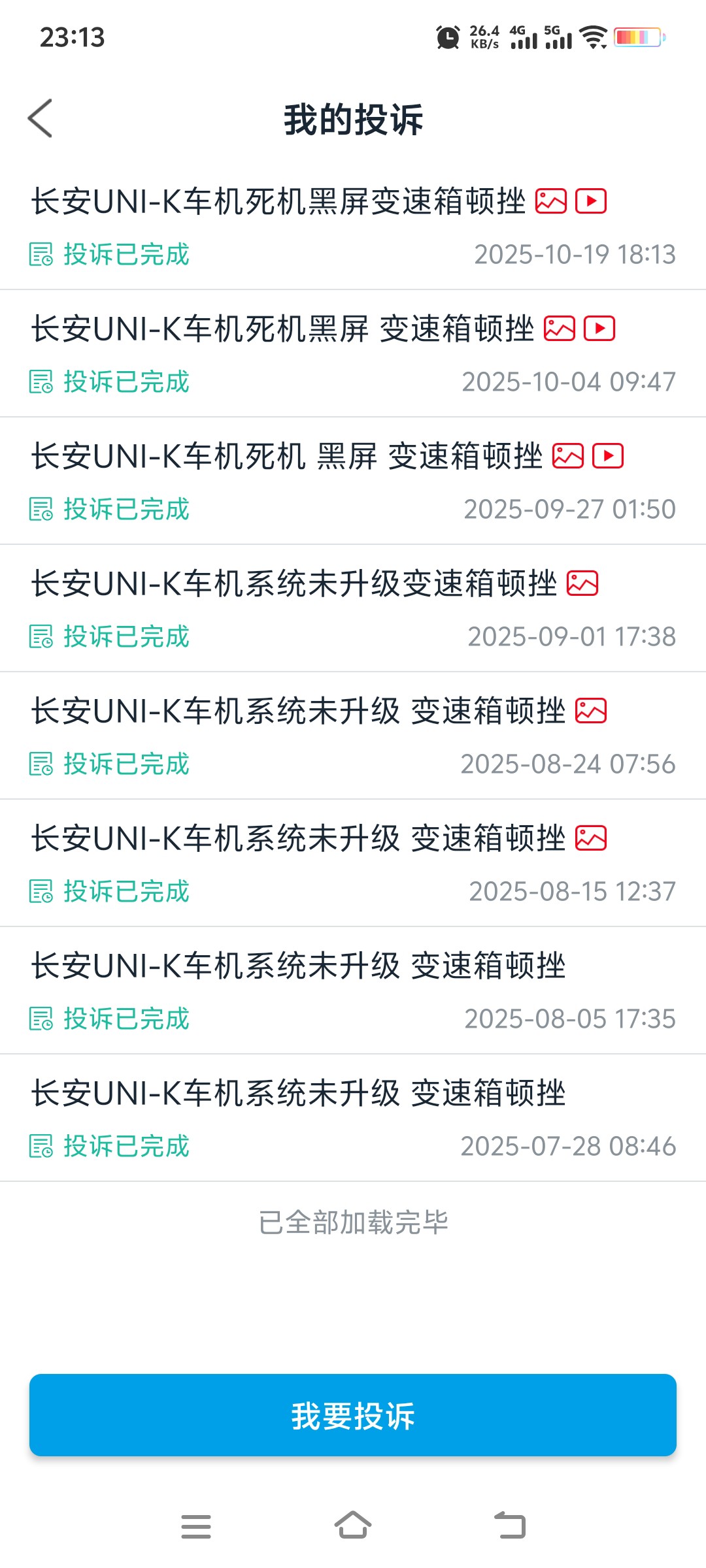View the complaint from 2025-08-05 17:35
The height and width of the screenshot is (1568, 706).
click(x=298, y=966)
